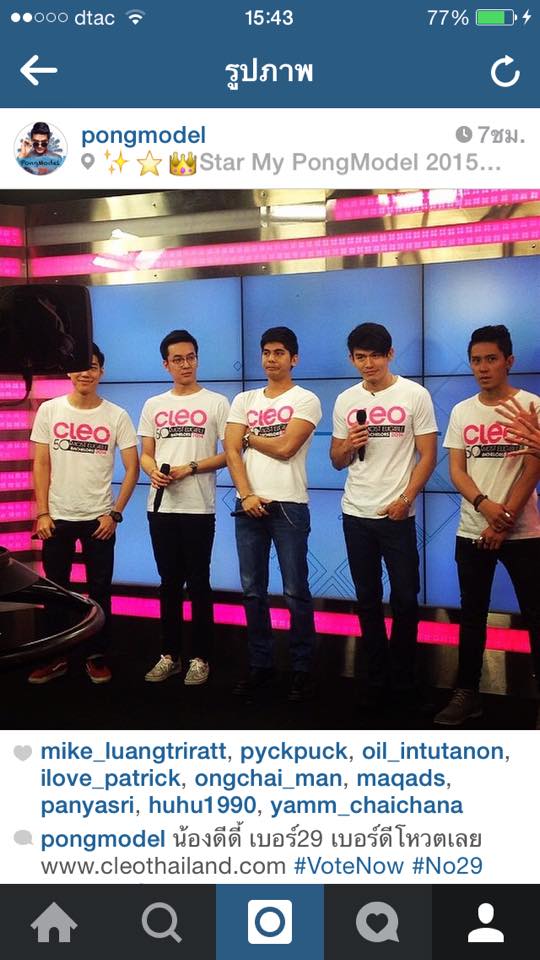Open ongchai_man's profile

(x=269, y=779)
